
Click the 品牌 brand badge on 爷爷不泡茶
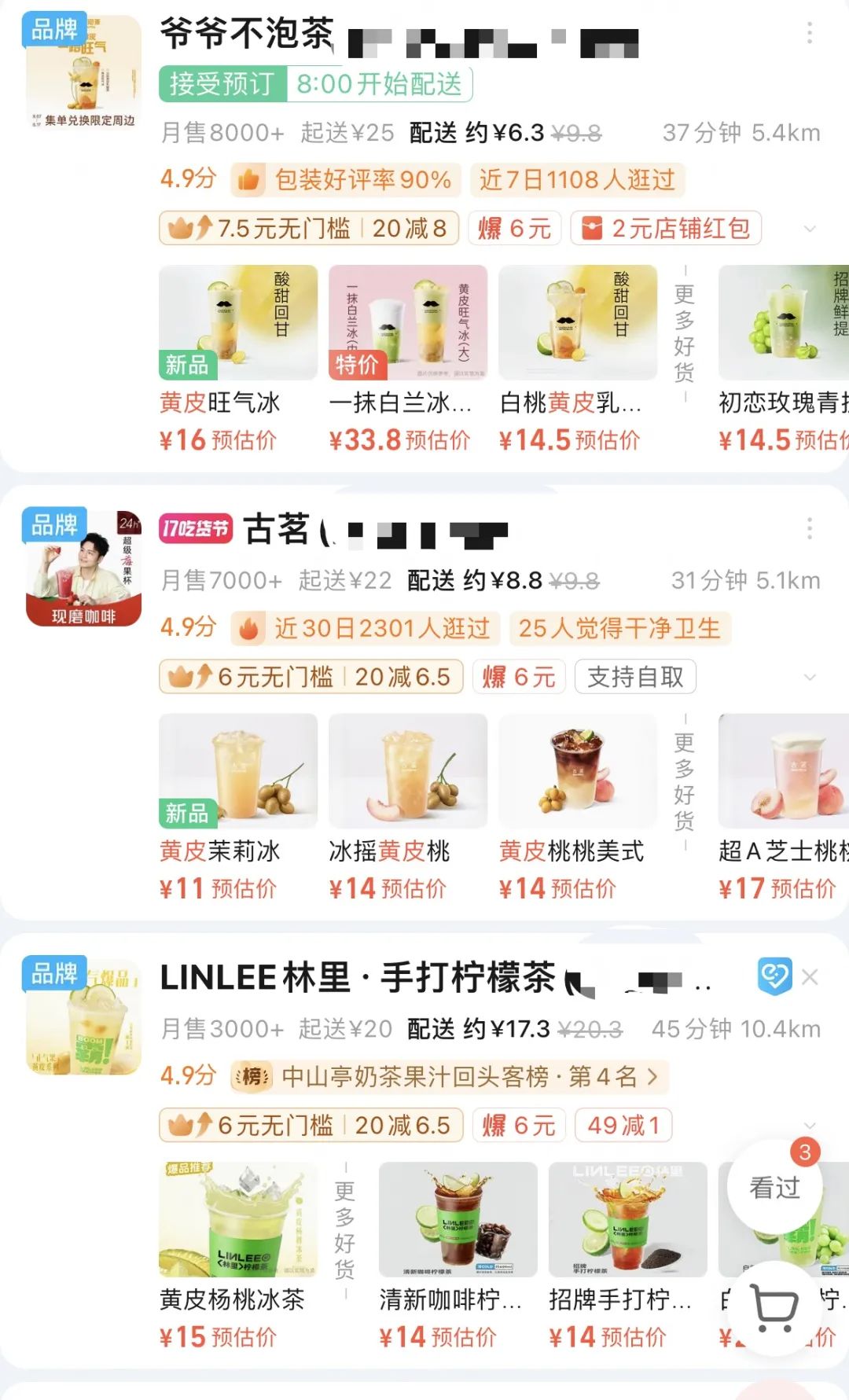[54, 30]
